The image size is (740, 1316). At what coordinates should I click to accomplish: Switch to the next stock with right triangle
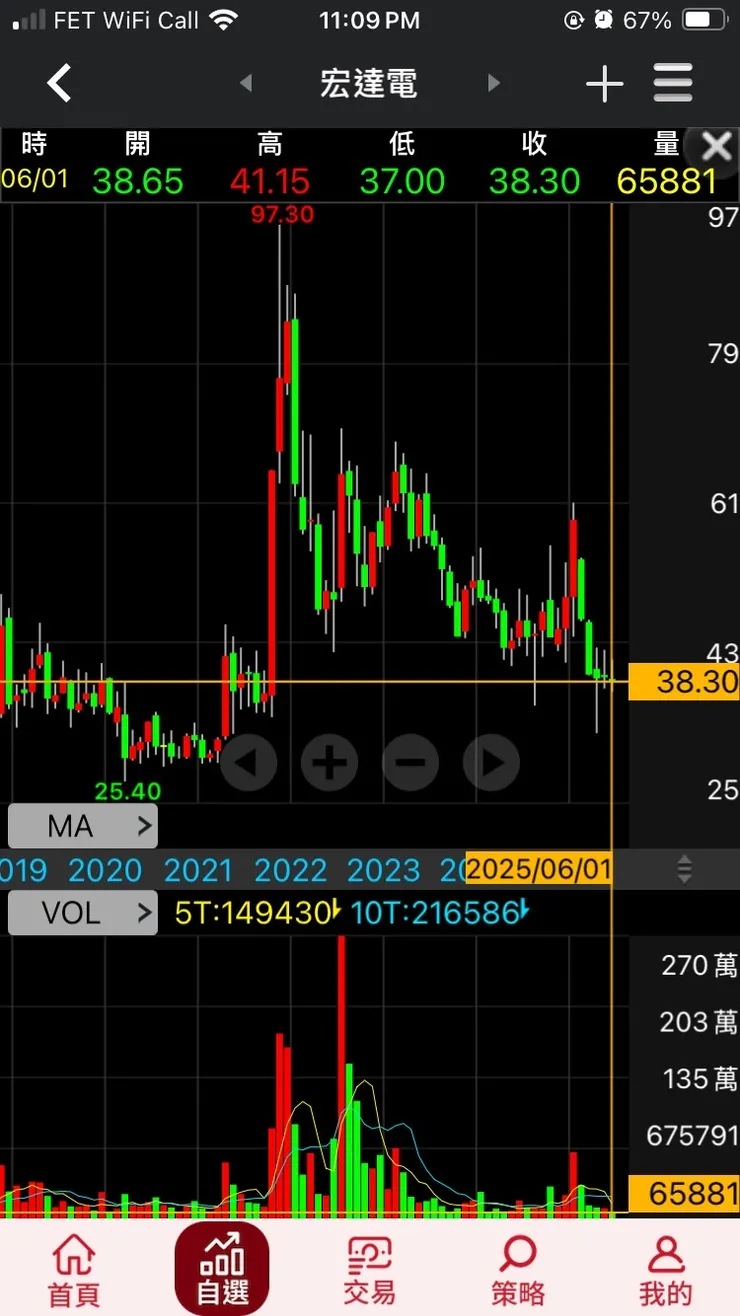click(x=493, y=84)
